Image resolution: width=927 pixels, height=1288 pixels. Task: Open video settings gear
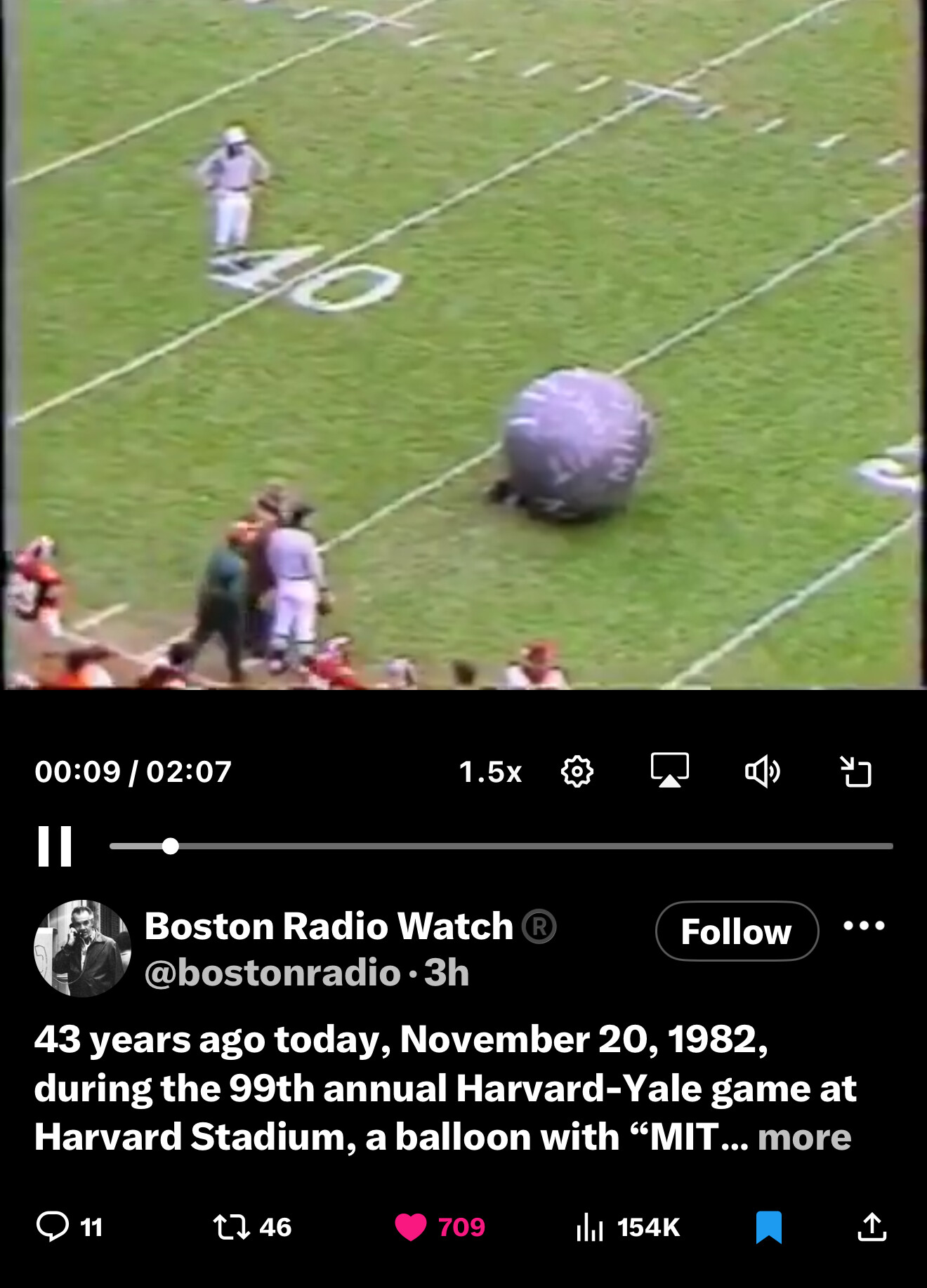point(577,772)
